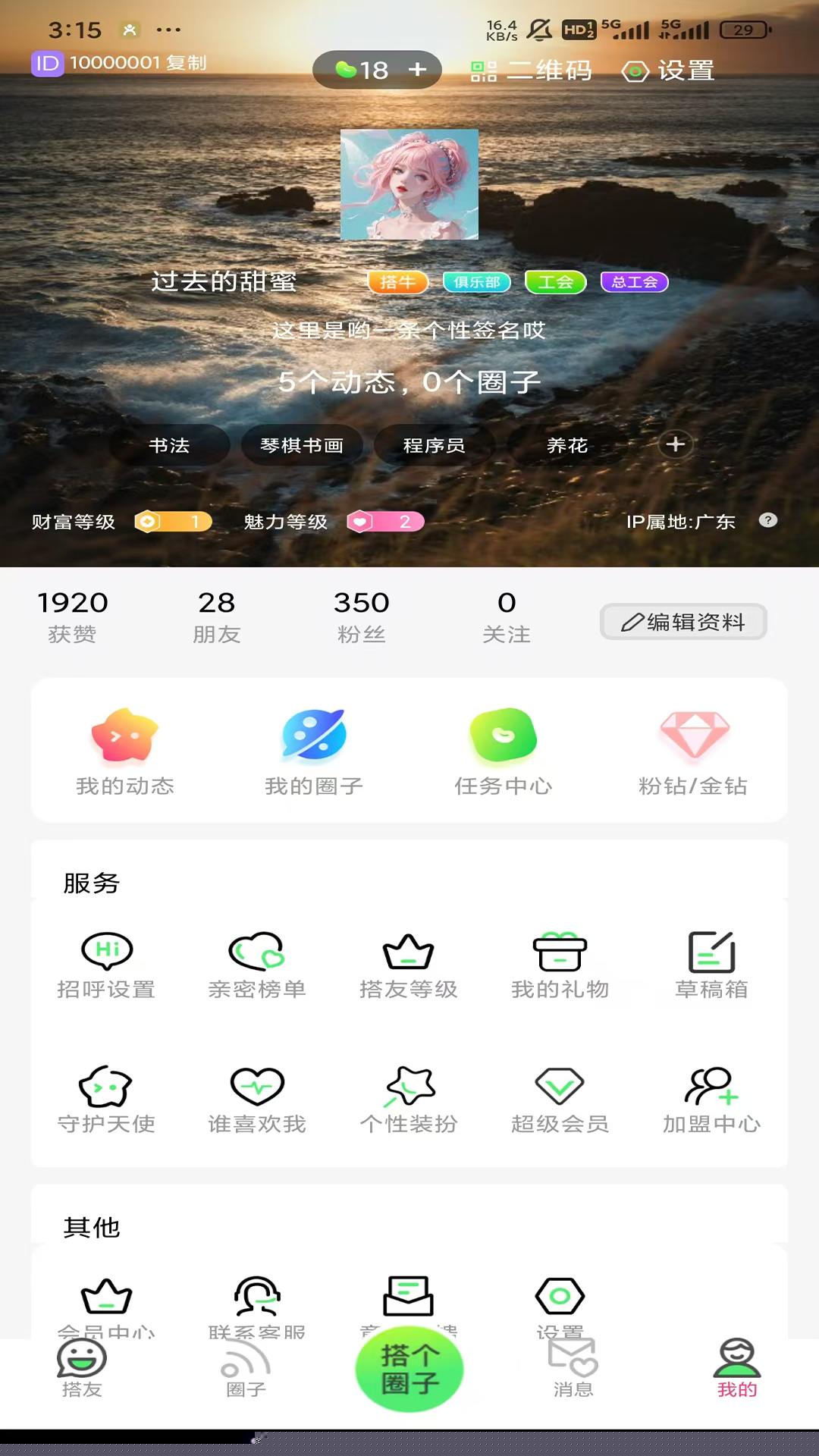Go to 任务中心
819x1456 pixels.
click(x=503, y=752)
